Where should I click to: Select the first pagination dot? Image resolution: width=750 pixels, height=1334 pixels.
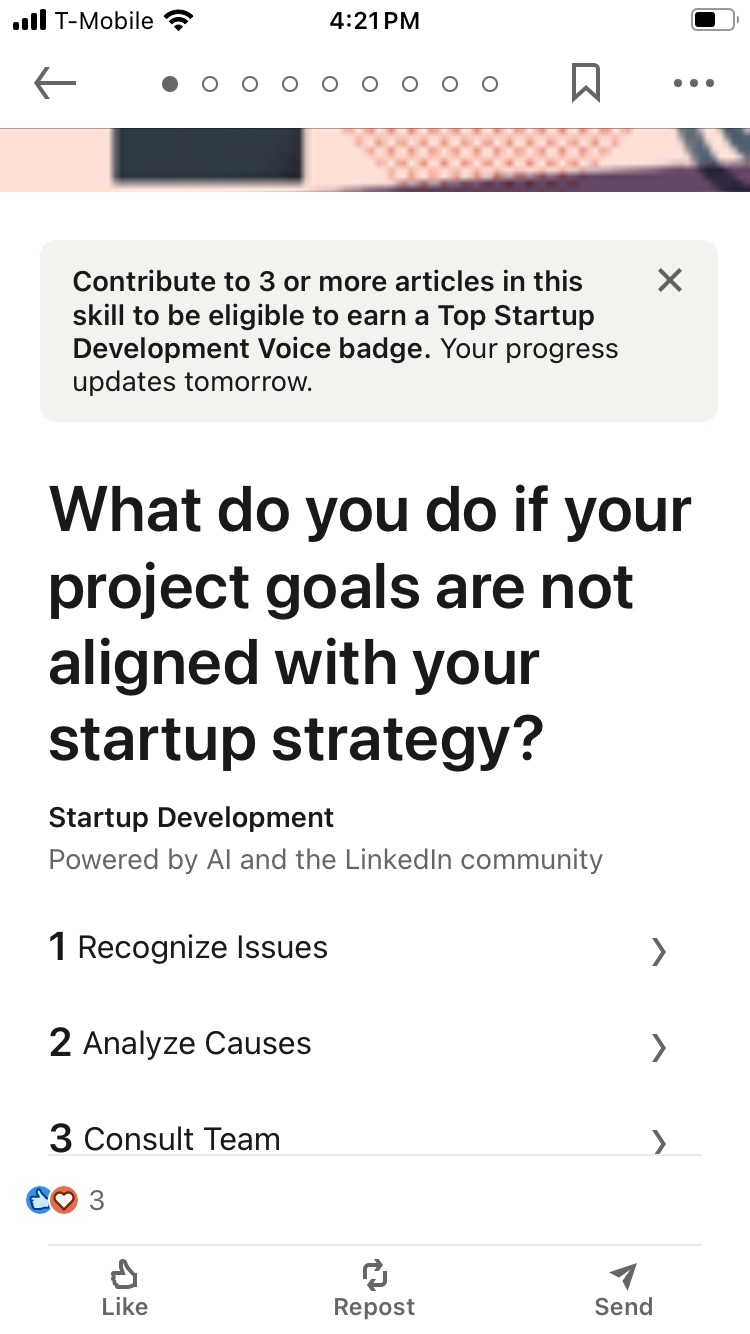(170, 84)
